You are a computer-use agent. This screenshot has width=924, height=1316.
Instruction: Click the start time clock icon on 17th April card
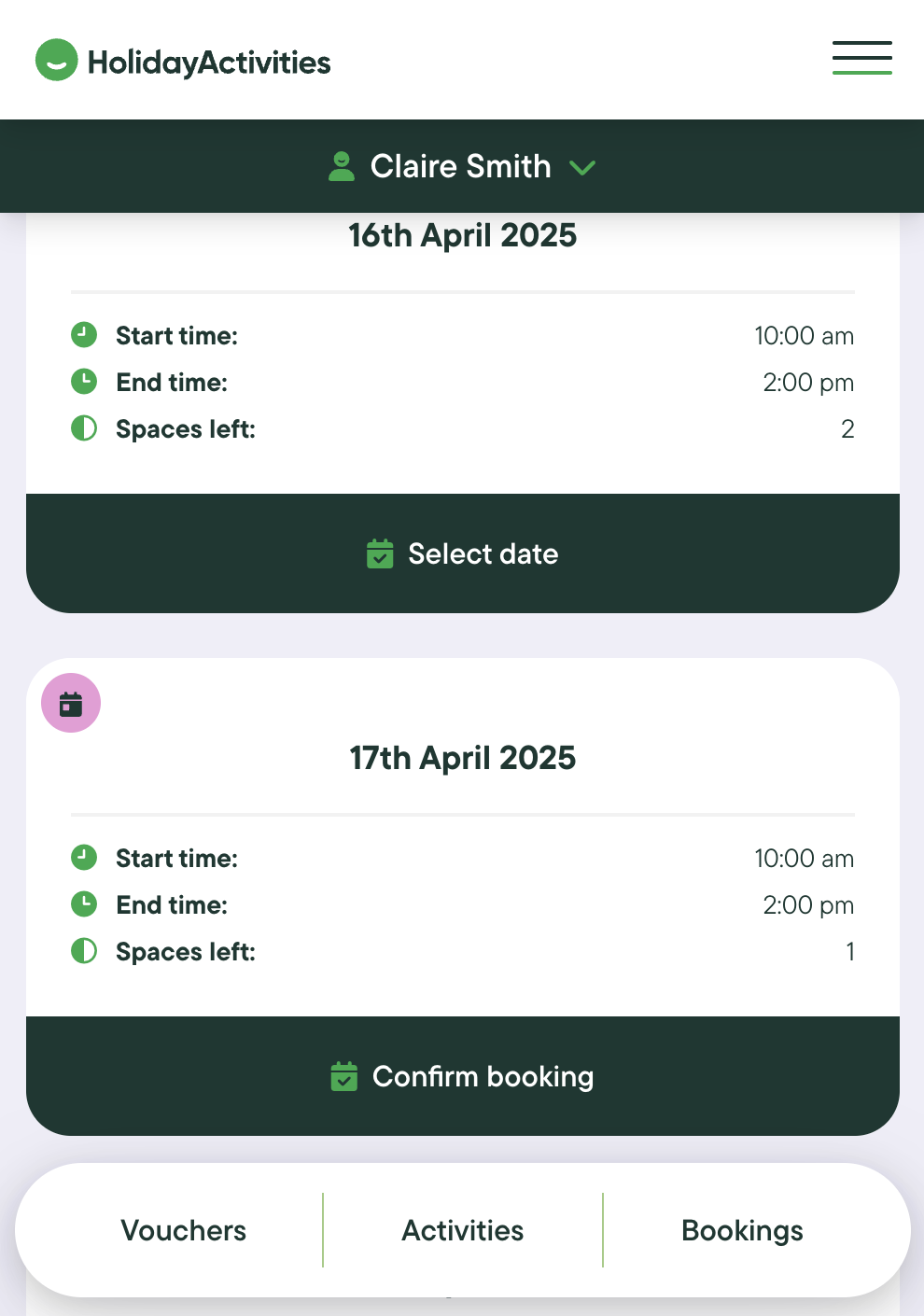tap(83, 857)
